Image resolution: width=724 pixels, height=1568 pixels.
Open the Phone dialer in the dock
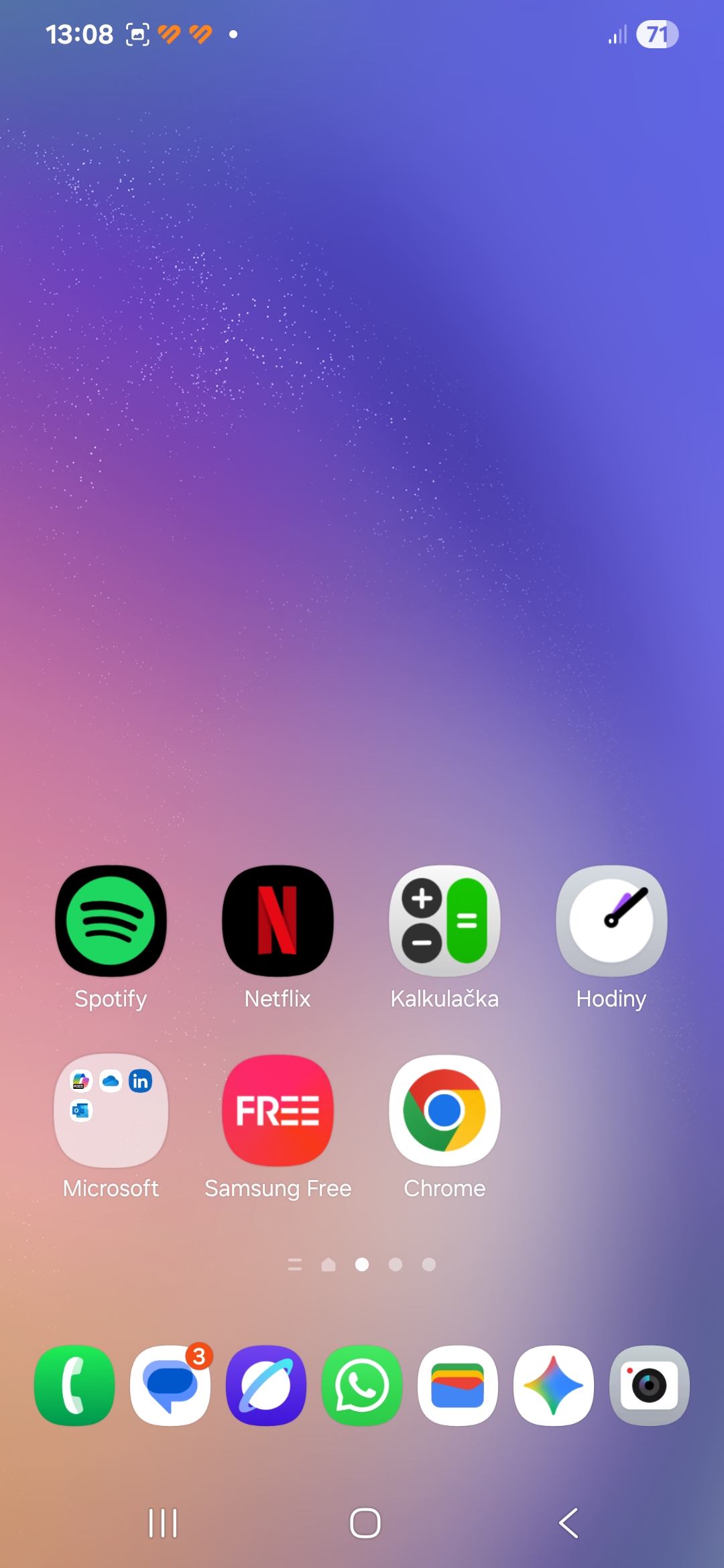pyautogui.click(x=74, y=1385)
